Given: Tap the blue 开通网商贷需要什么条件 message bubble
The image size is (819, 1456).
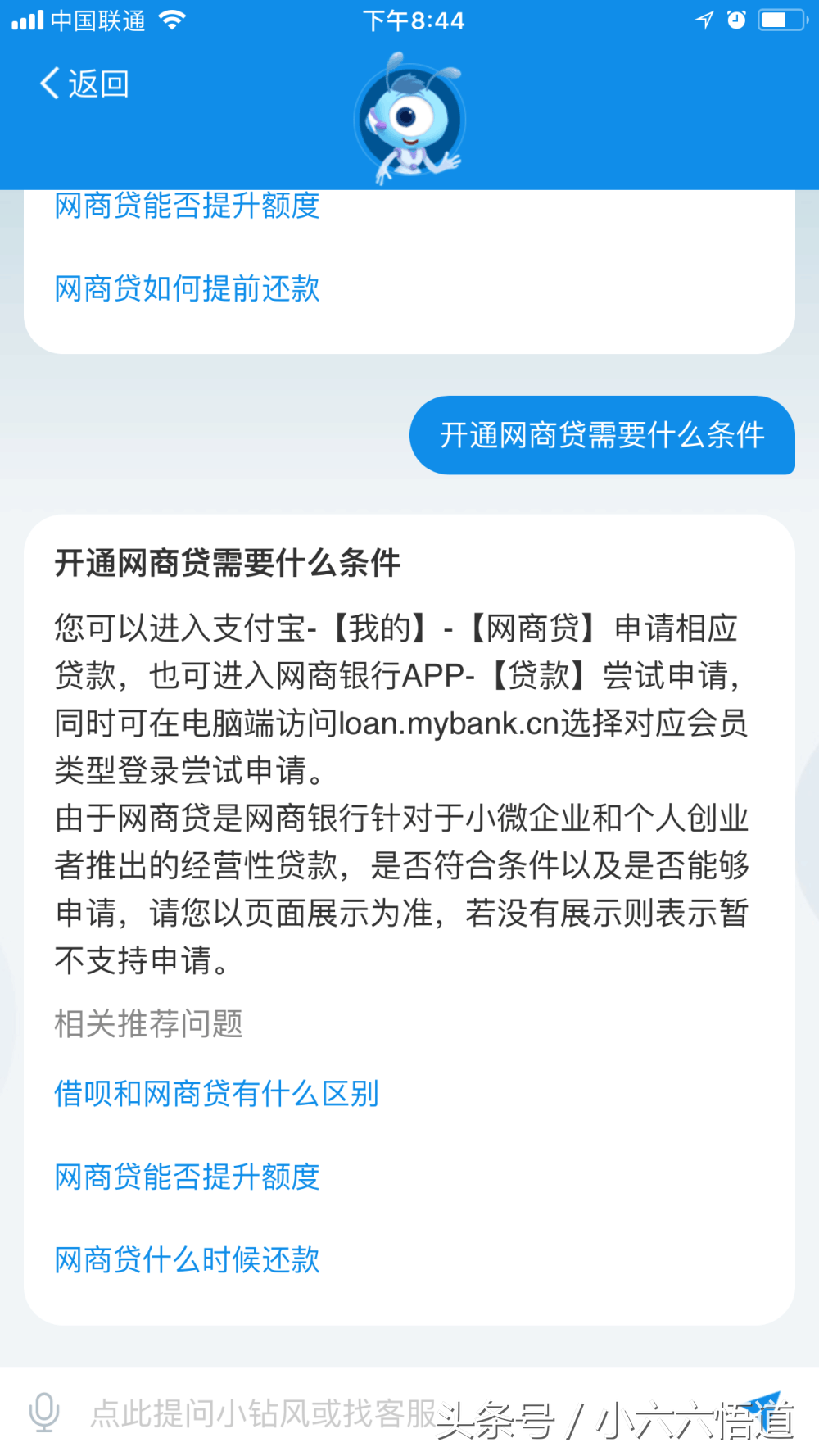Looking at the screenshot, I should click(x=602, y=437).
